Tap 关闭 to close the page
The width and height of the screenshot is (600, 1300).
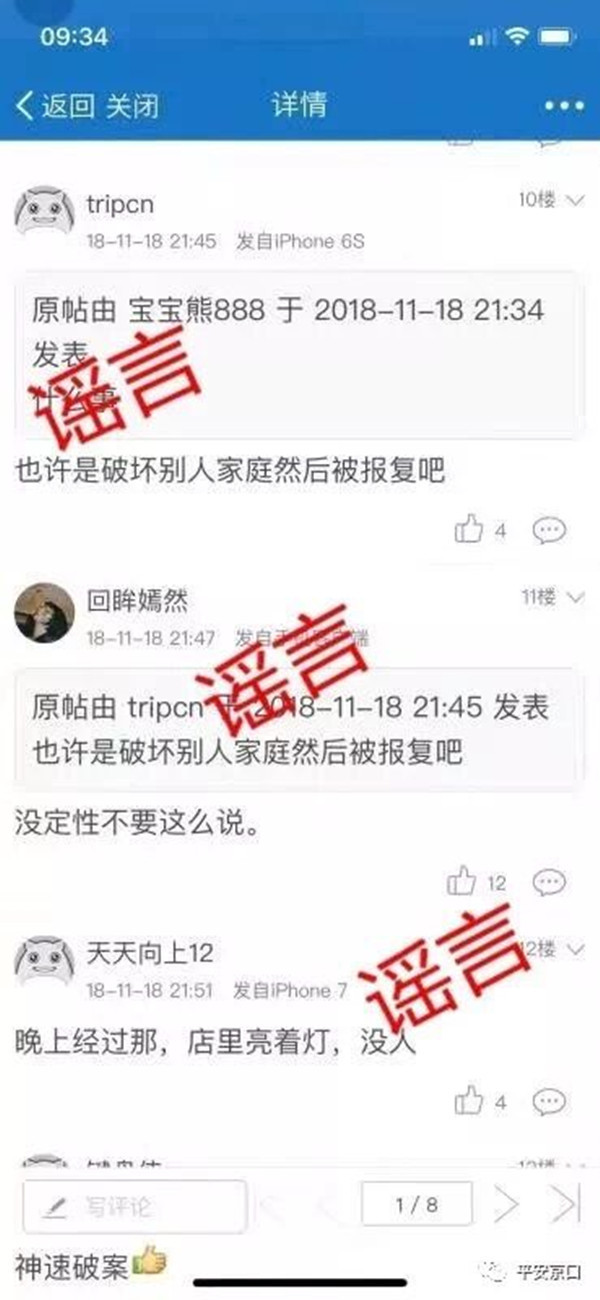pos(131,105)
